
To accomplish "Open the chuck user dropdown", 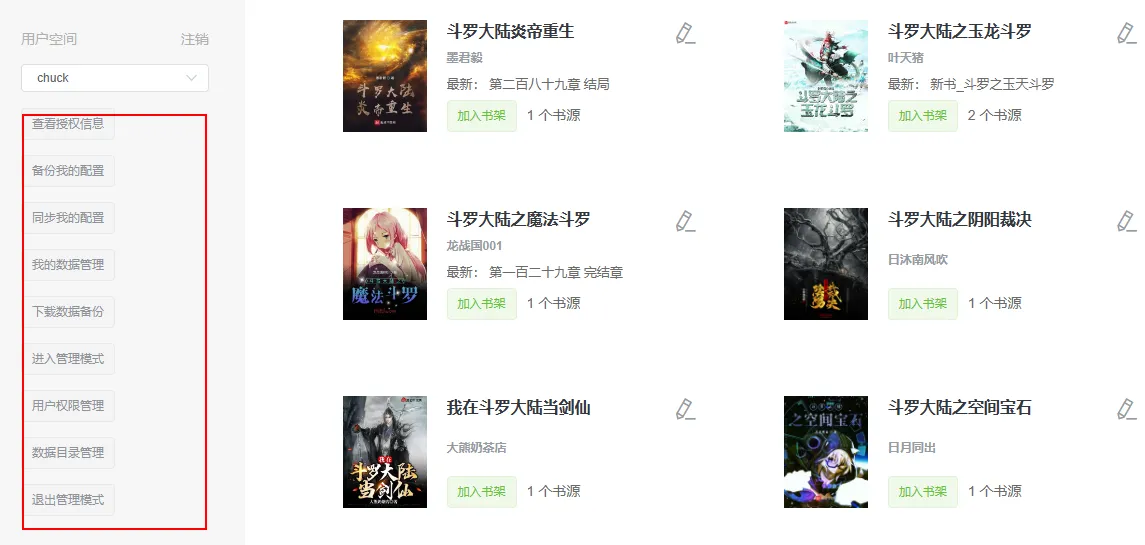I will (114, 78).
